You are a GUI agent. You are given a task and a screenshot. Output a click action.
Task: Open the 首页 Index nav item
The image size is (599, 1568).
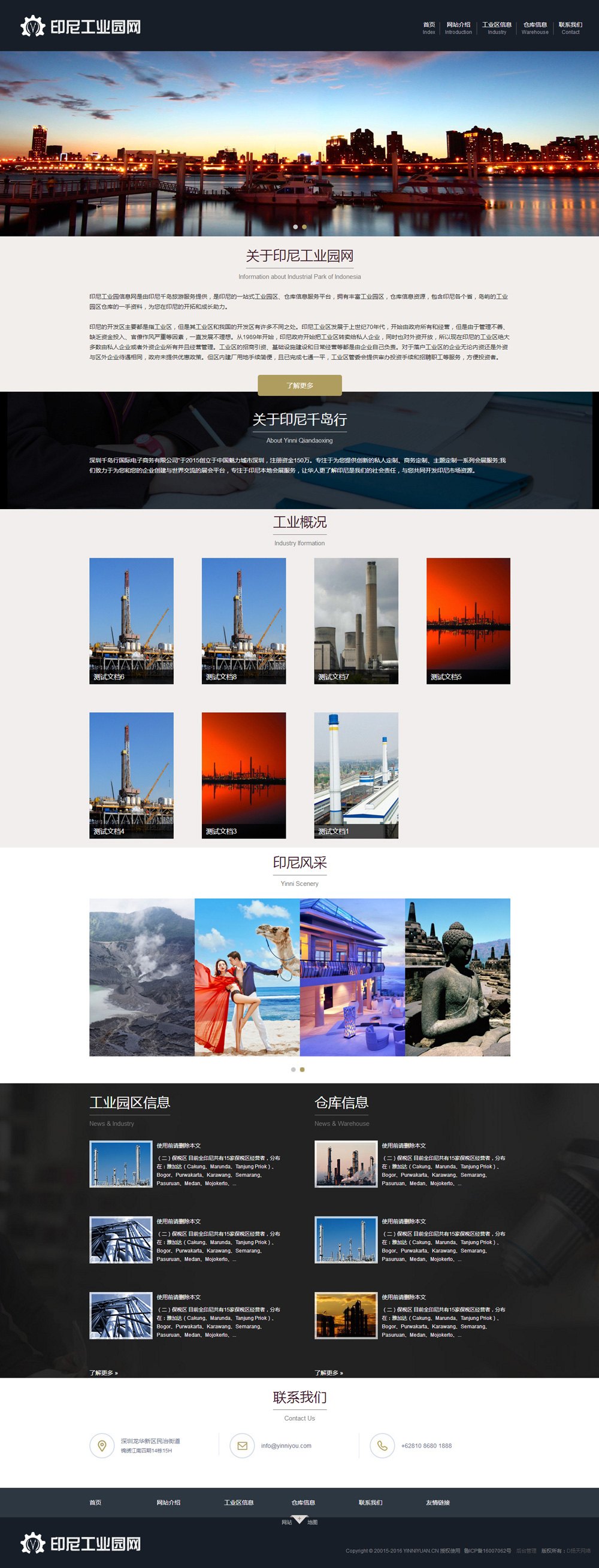click(x=428, y=28)
